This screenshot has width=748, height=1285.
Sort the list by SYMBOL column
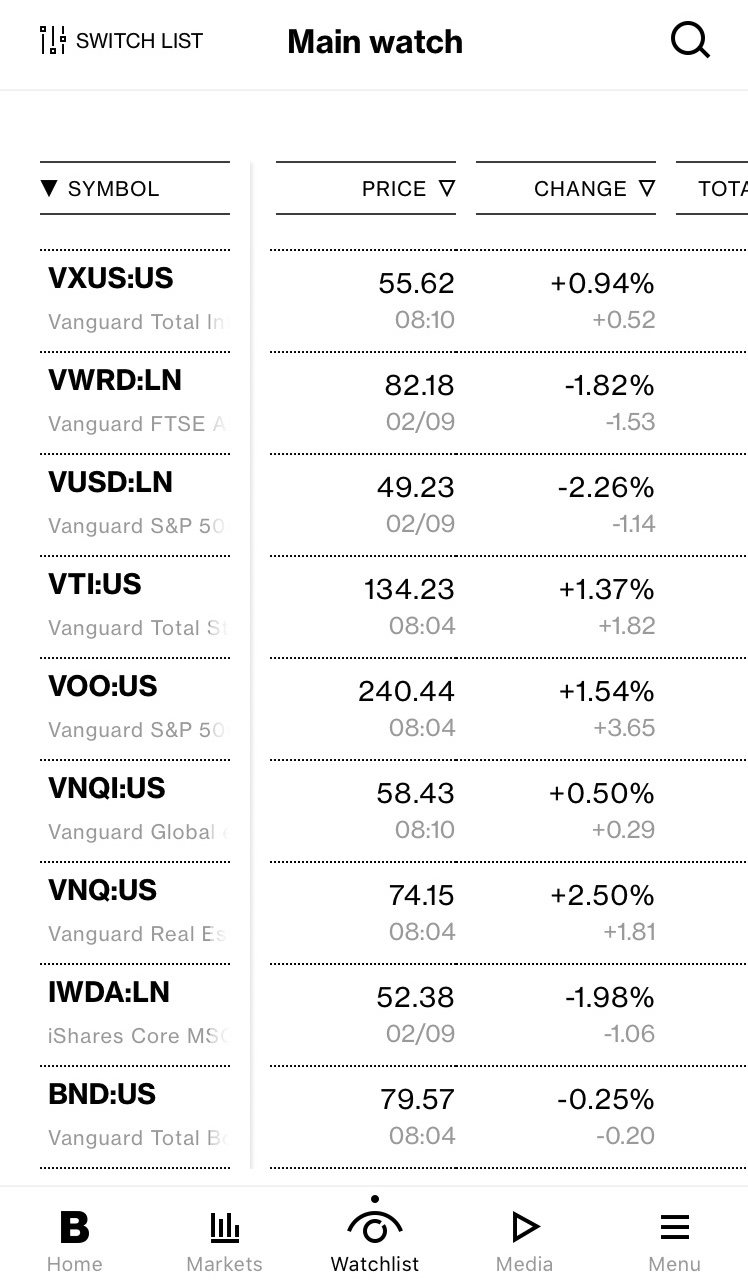tap(135, 188)
